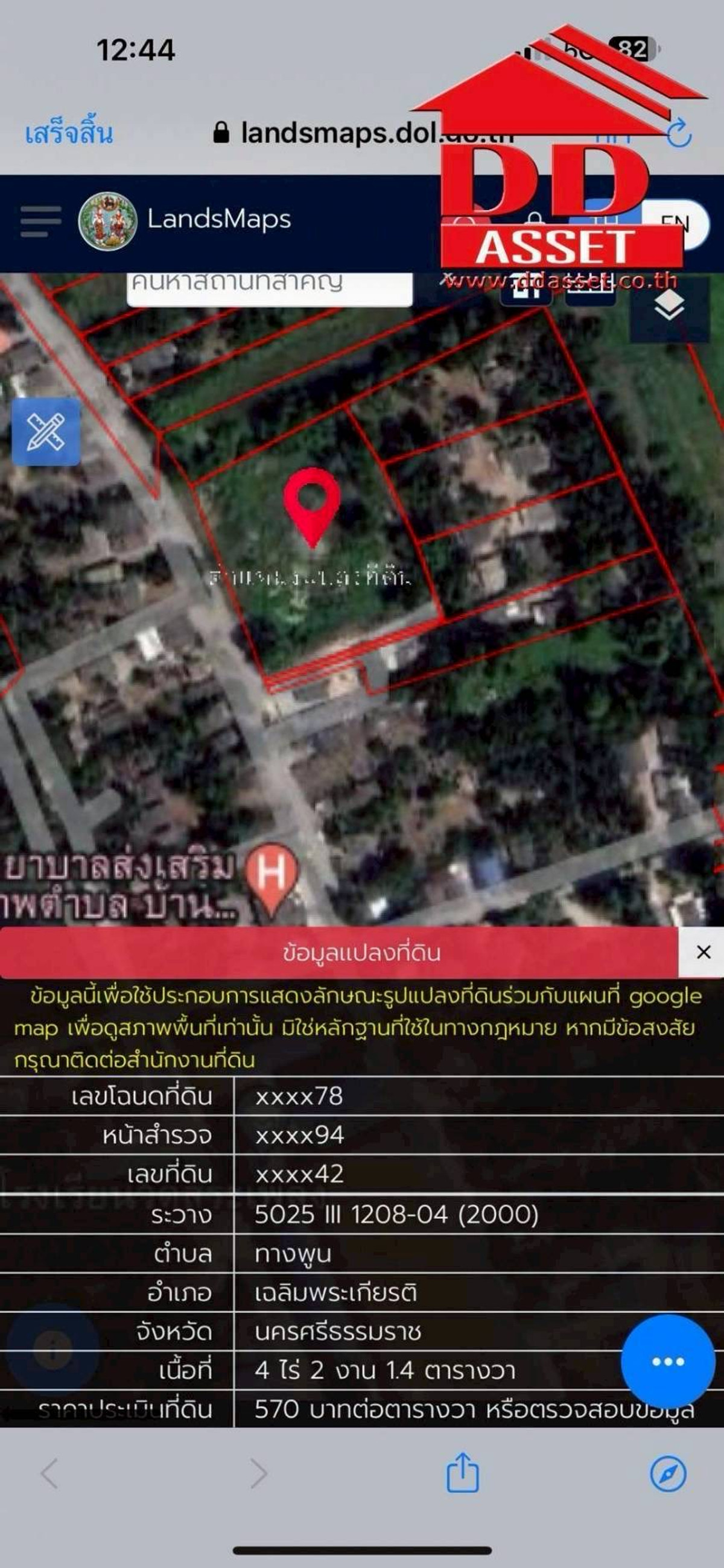Select the EN language tab
The image size is (724, 1568).
(674, 221)
